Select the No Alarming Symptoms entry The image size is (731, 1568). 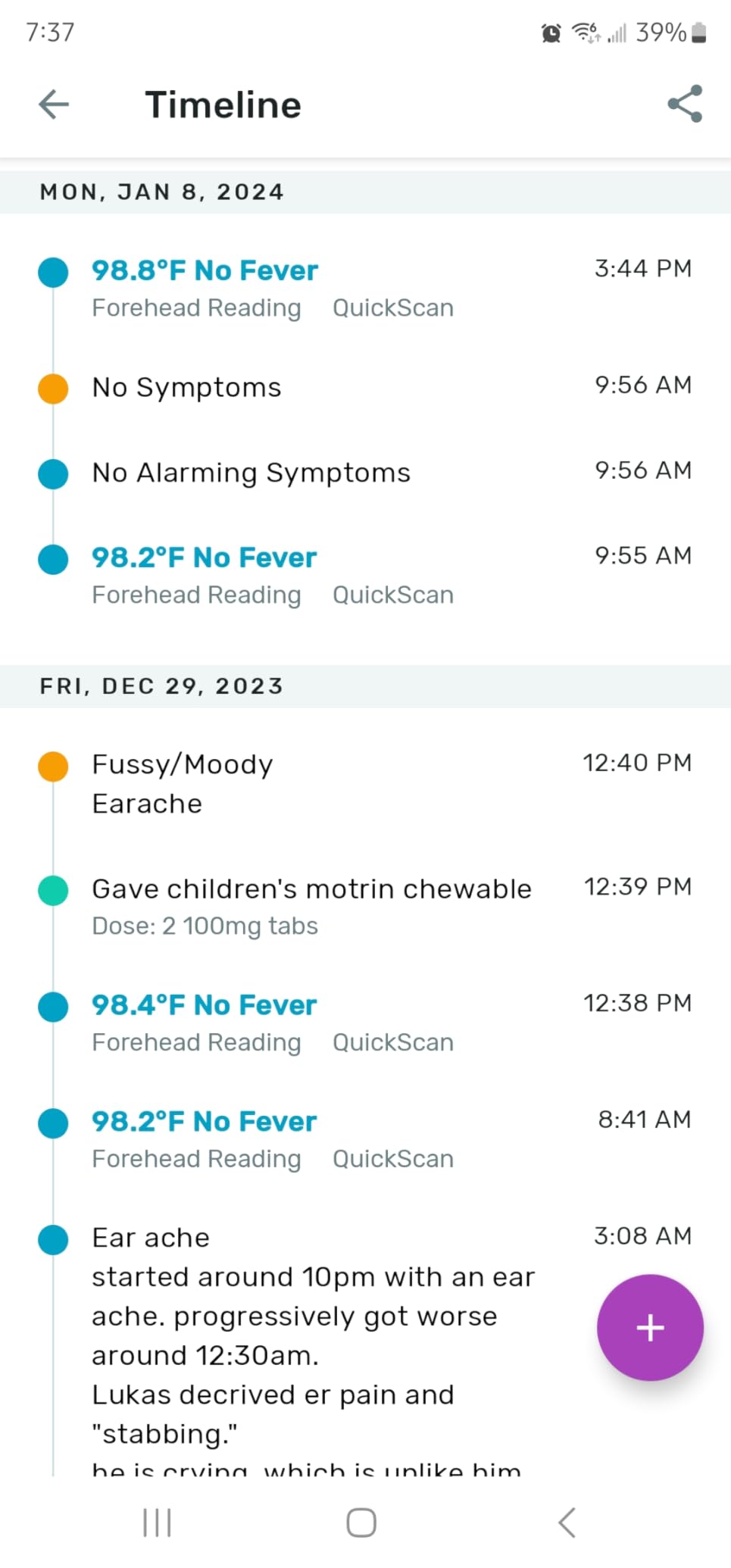[x=251, y=472]
